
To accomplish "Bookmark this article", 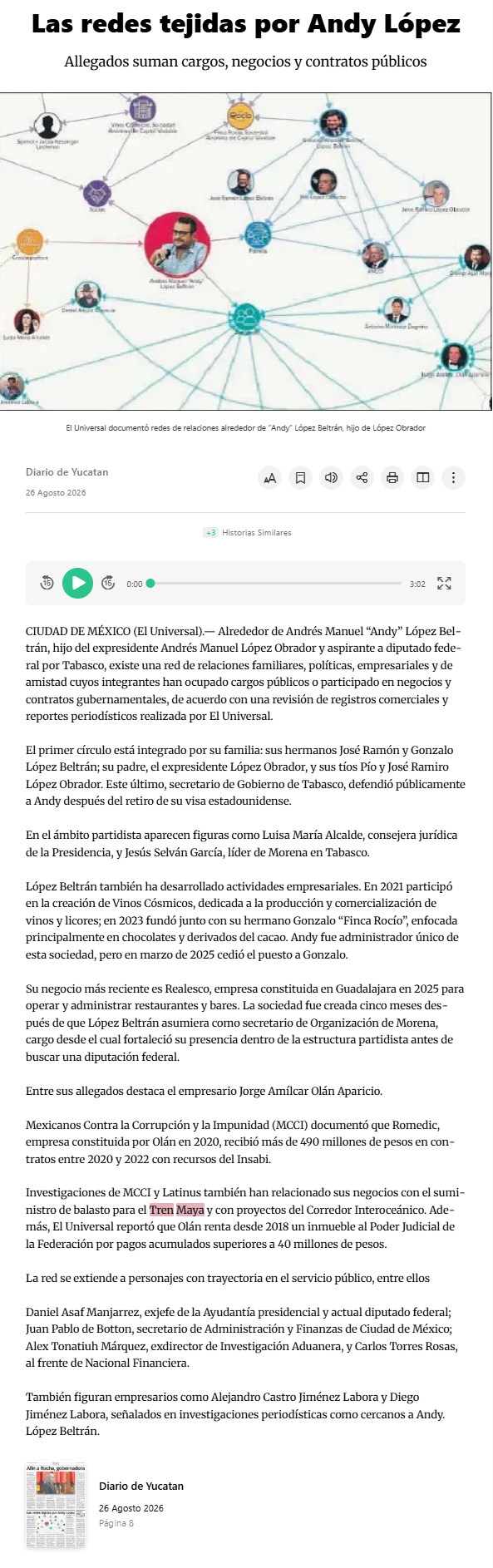I will pyautogui.click(x=300, y=477).
